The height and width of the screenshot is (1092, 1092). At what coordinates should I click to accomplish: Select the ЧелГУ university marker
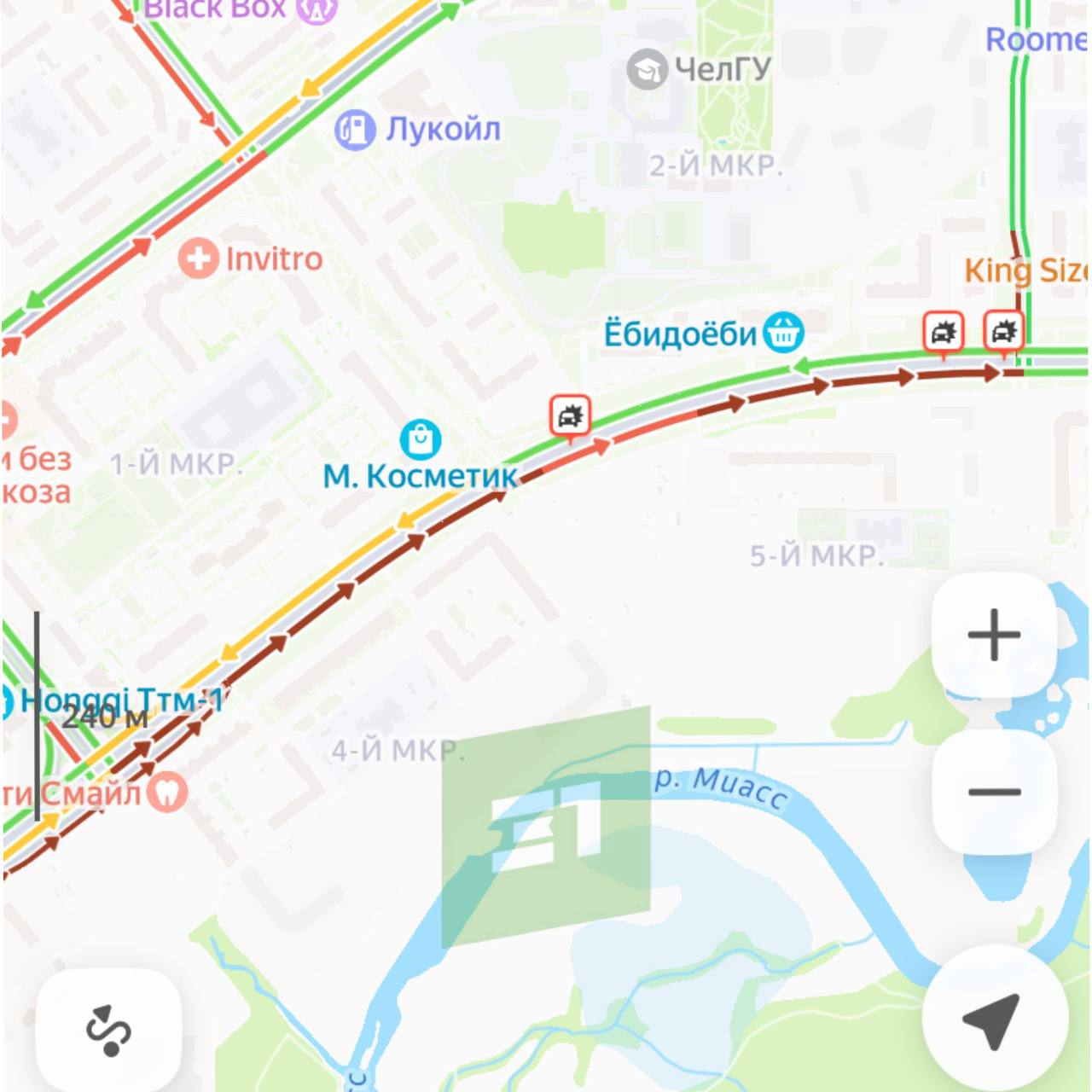pyautogui.click(x=647, y=69)
